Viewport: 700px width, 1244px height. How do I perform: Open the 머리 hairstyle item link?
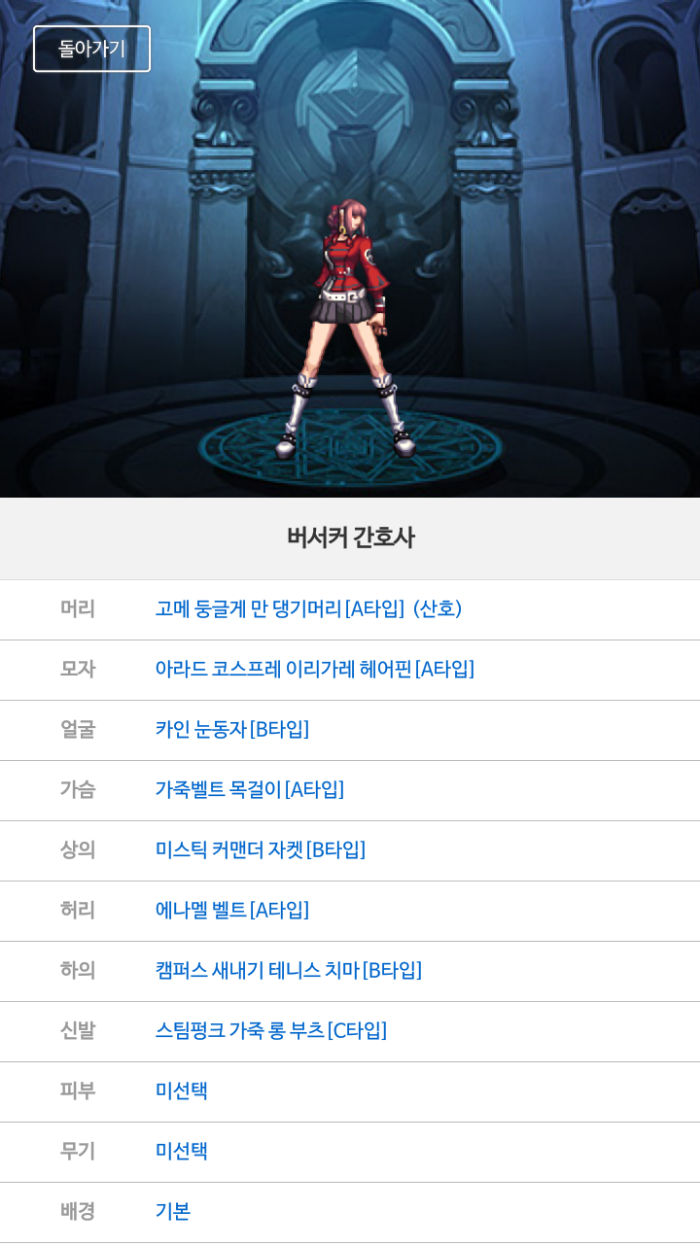pyautogui.click(x=308, y=609)
